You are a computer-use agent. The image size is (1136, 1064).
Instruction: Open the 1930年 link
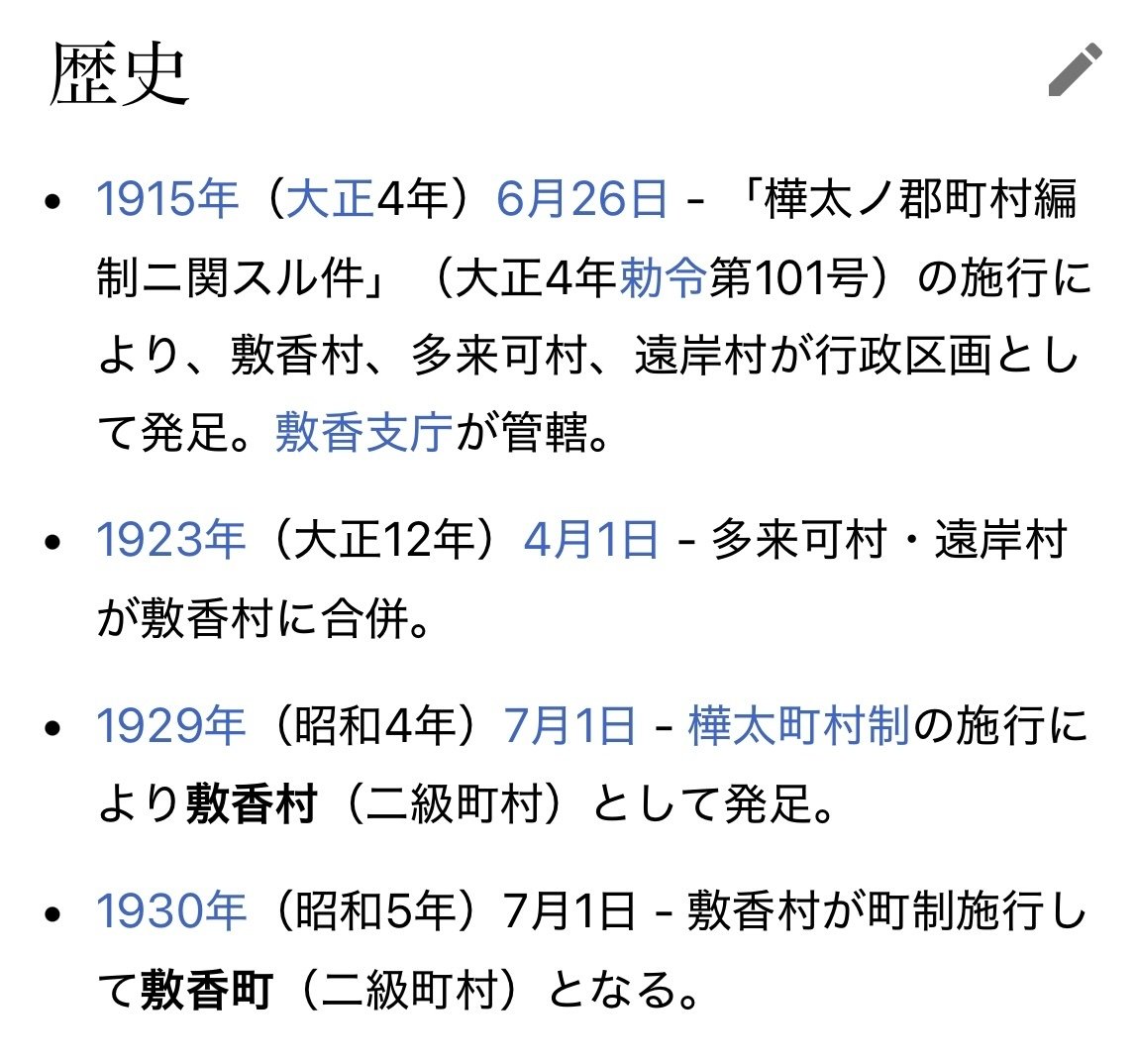pos(169,910)
